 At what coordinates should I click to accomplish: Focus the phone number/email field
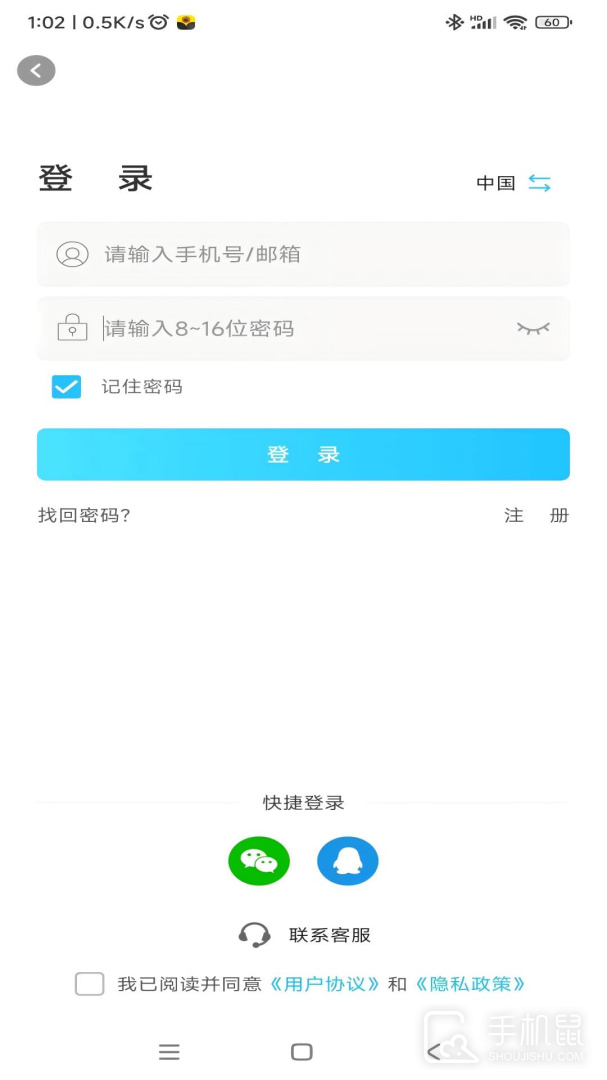click(303, 254)
